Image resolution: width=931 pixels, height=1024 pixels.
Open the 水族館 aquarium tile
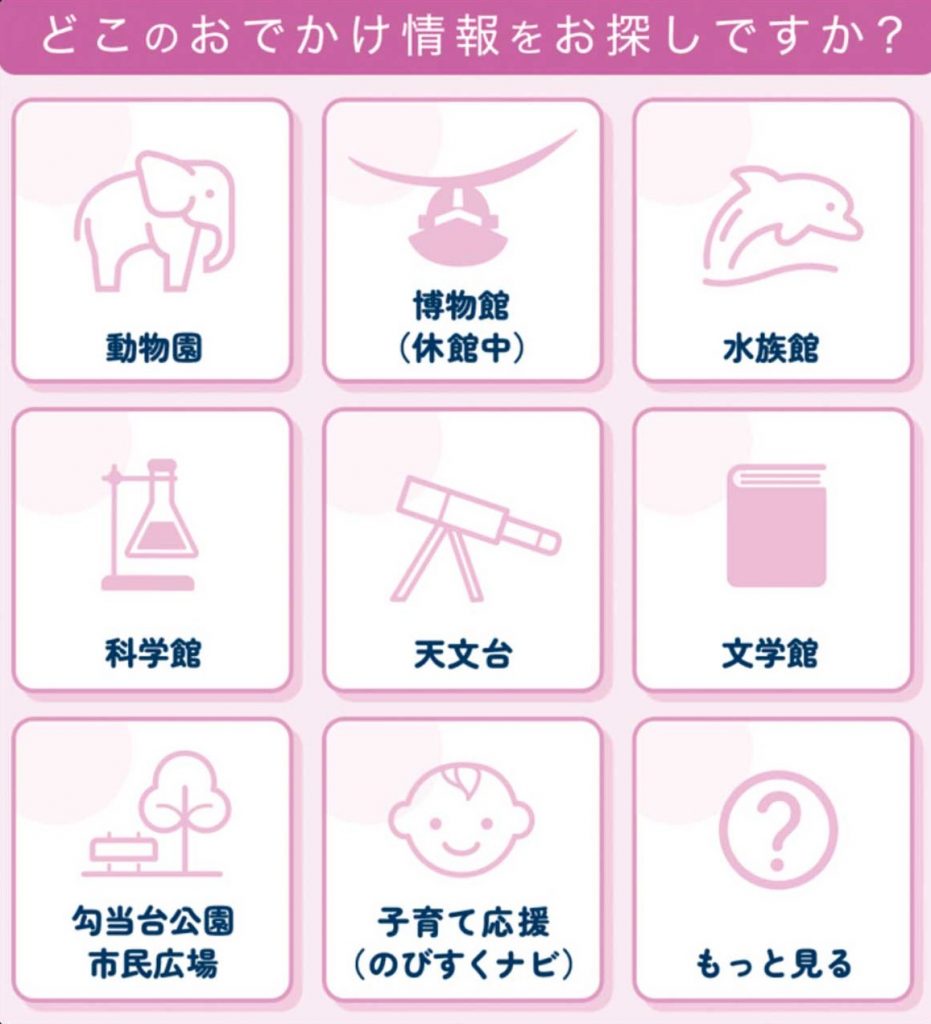coord(772,240)
